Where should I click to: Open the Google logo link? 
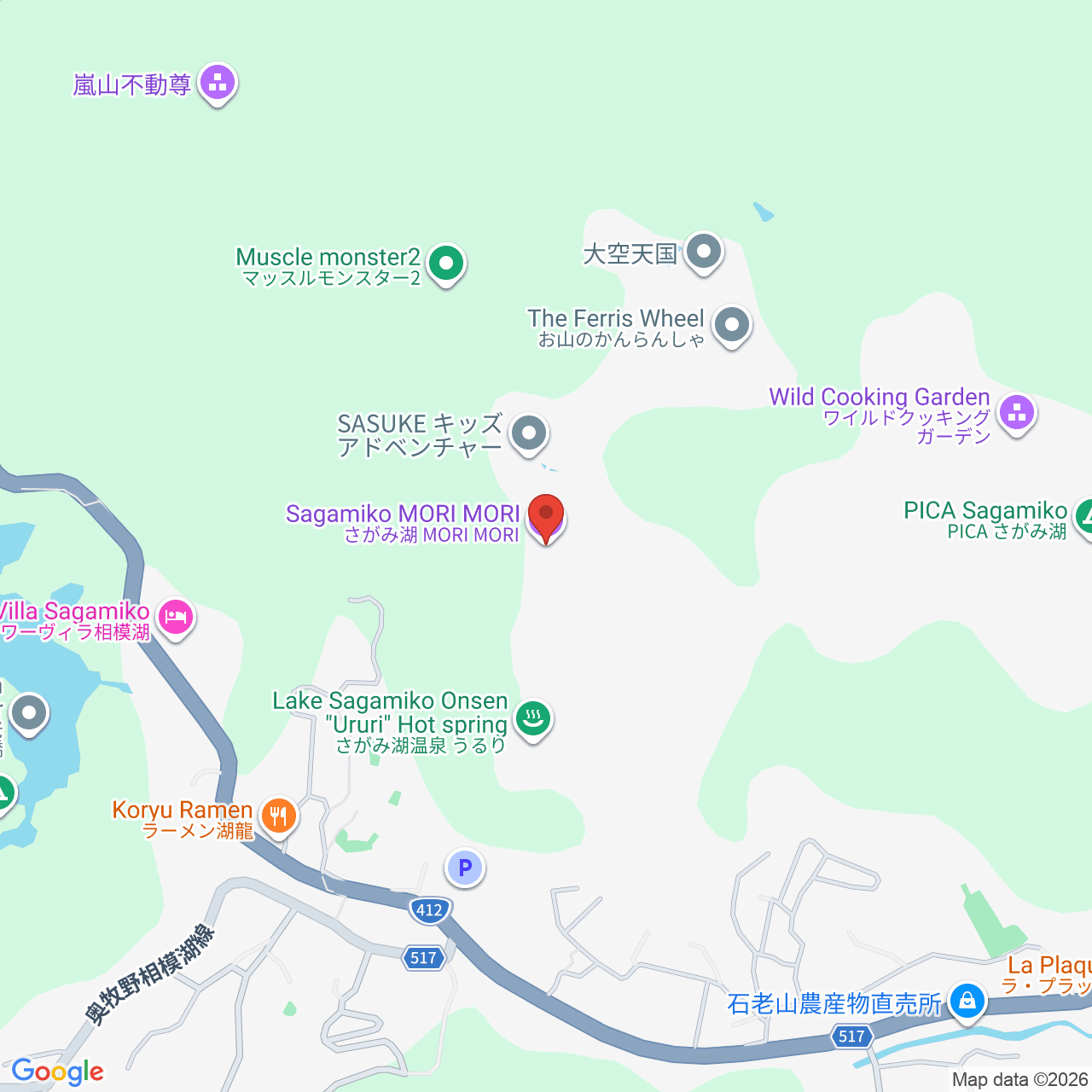(x=58, y=1072)
